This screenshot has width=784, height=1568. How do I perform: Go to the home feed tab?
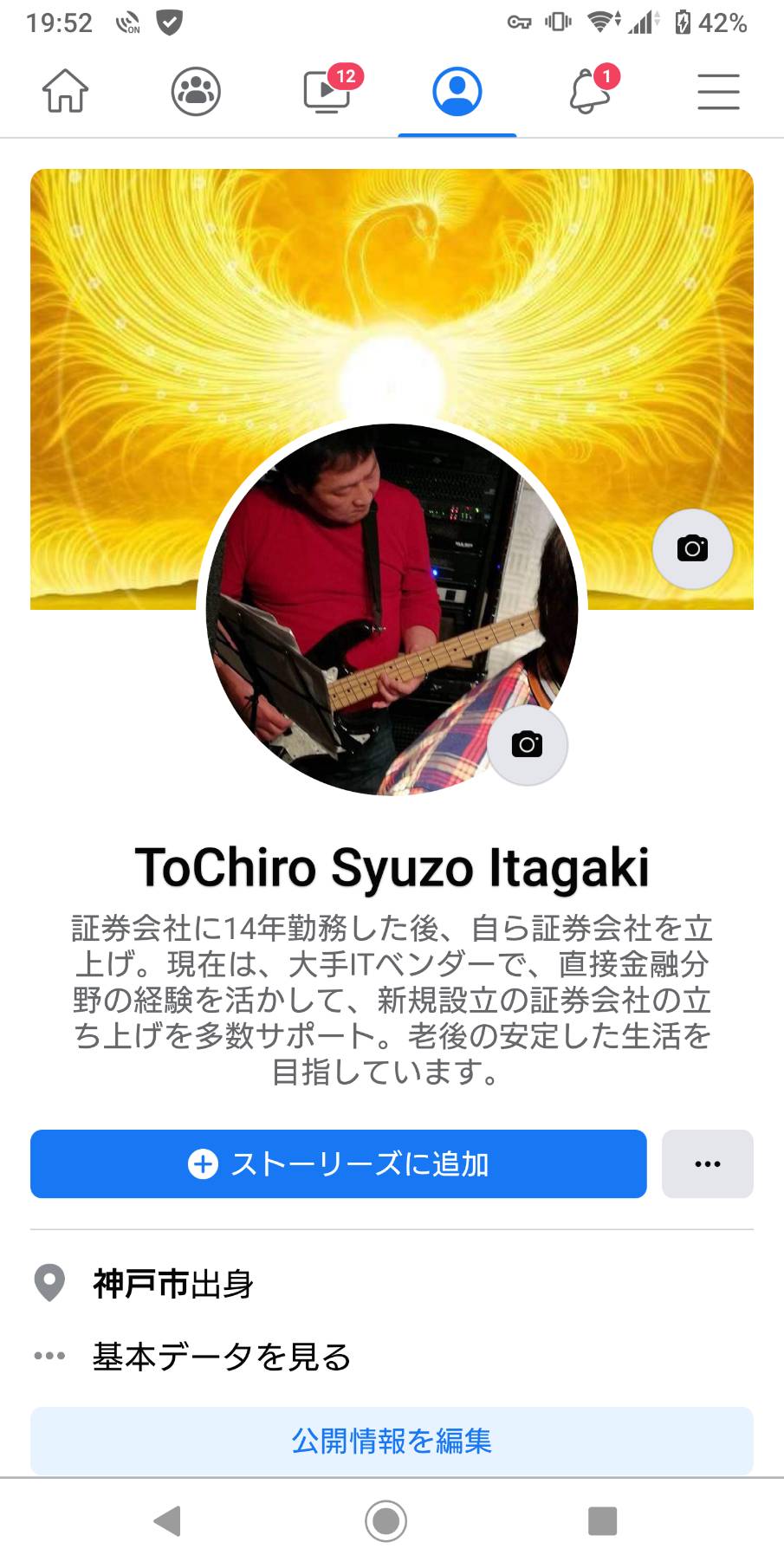click(x=66, y=91)
